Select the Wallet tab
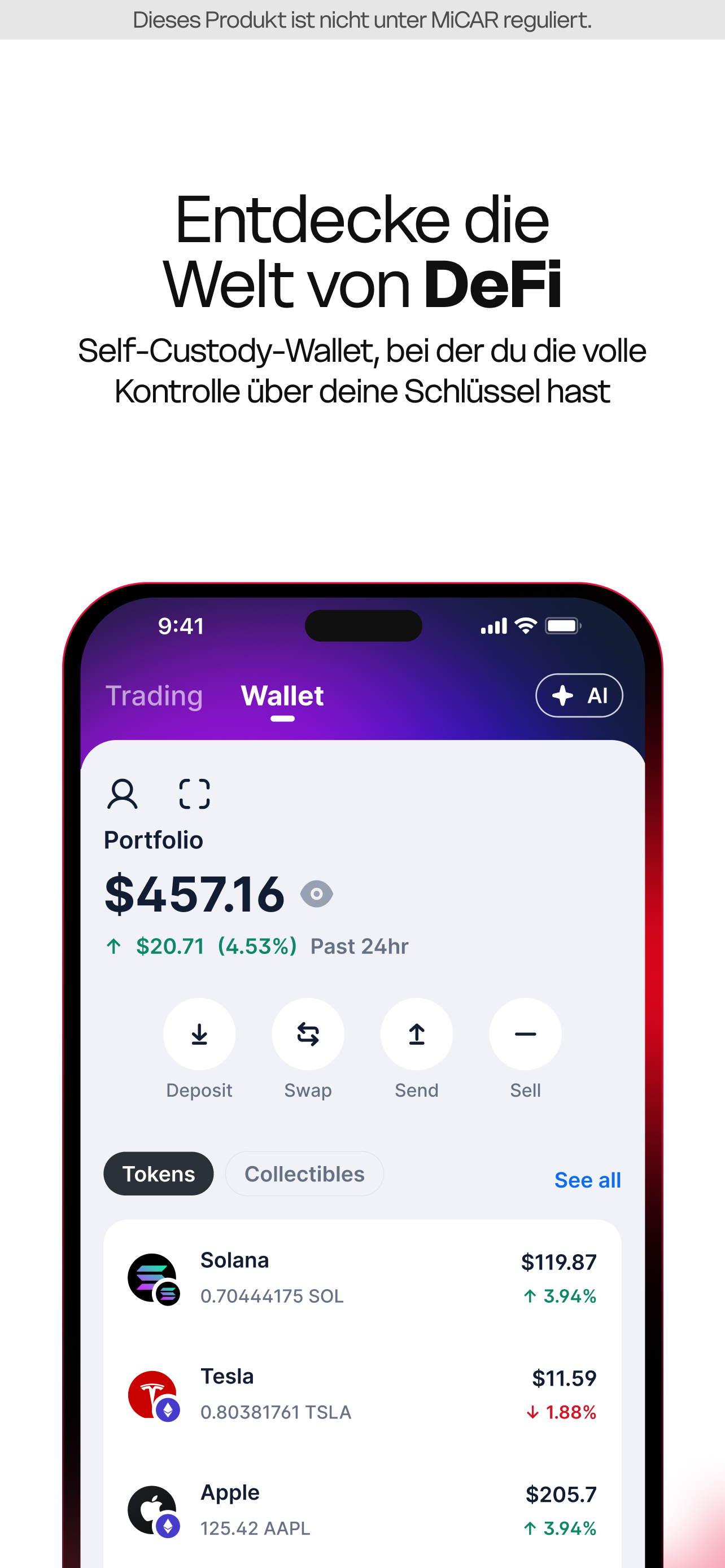The image size is (725, 1568). tap(282, 695)
